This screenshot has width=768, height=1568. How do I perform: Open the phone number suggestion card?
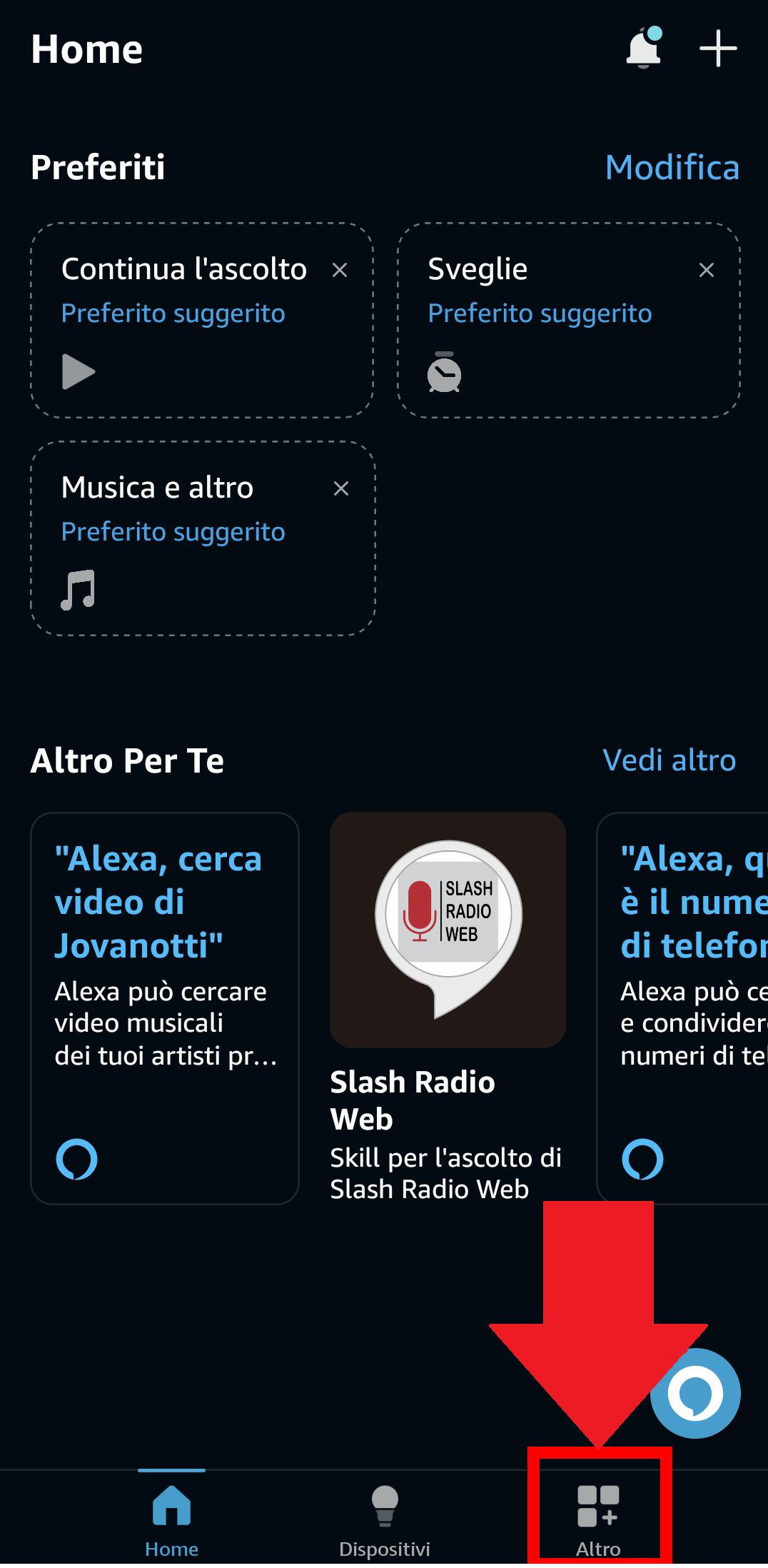click(x=682, y=1008)
